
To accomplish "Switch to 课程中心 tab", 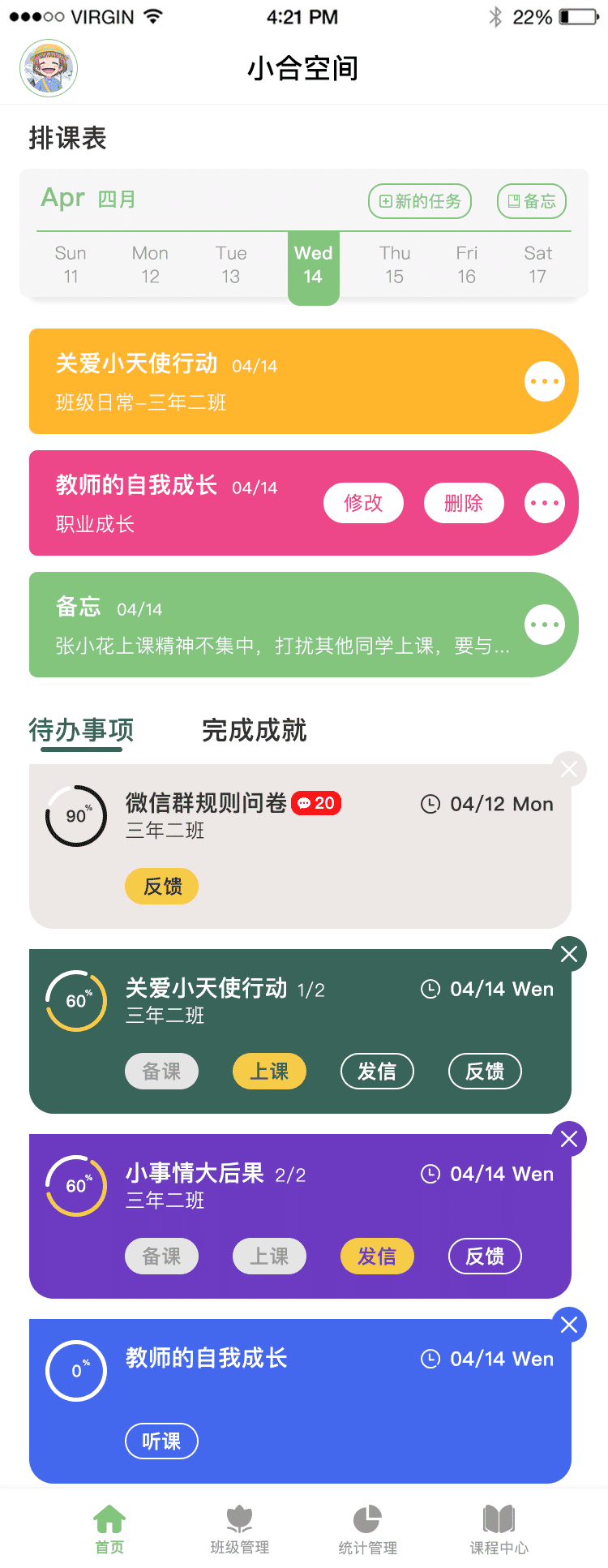I will coord(499,1528).
